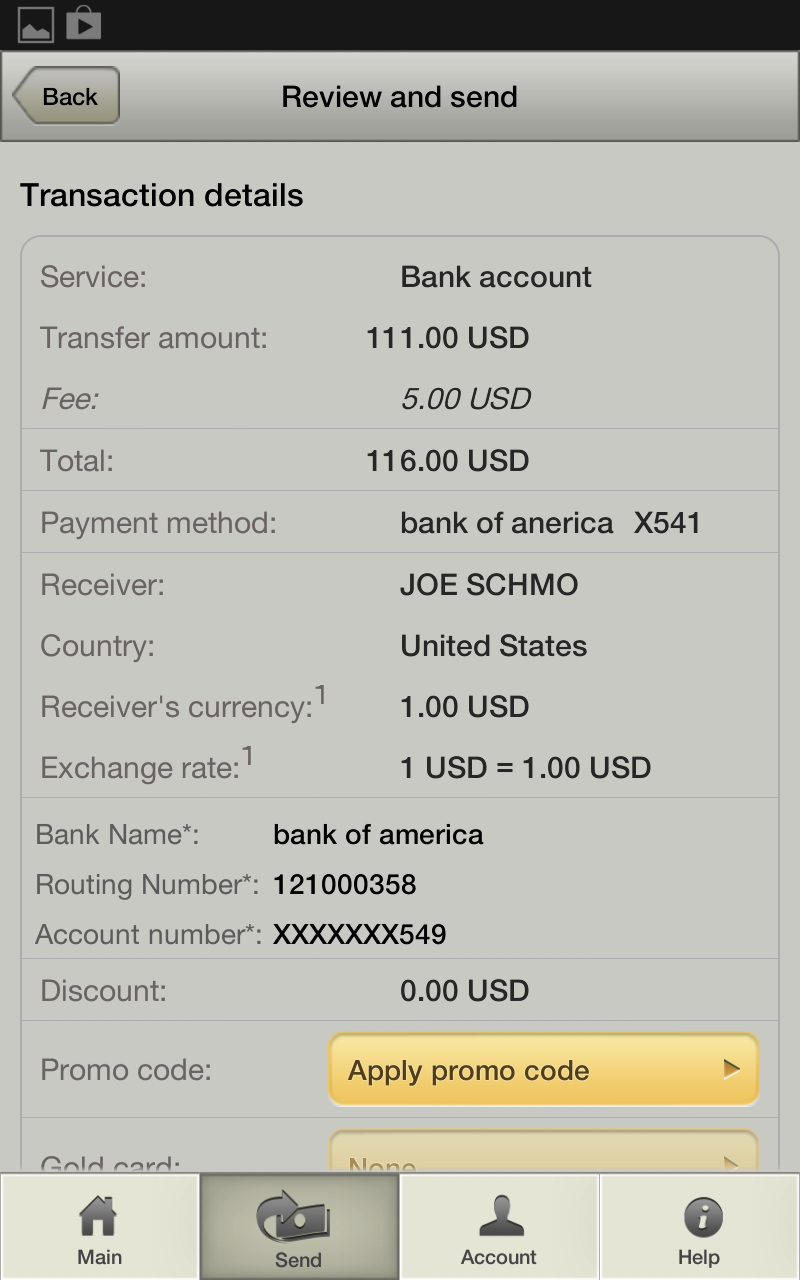Switch to the Help tab
The image size is (800, 1280).
coord(699,1225)
